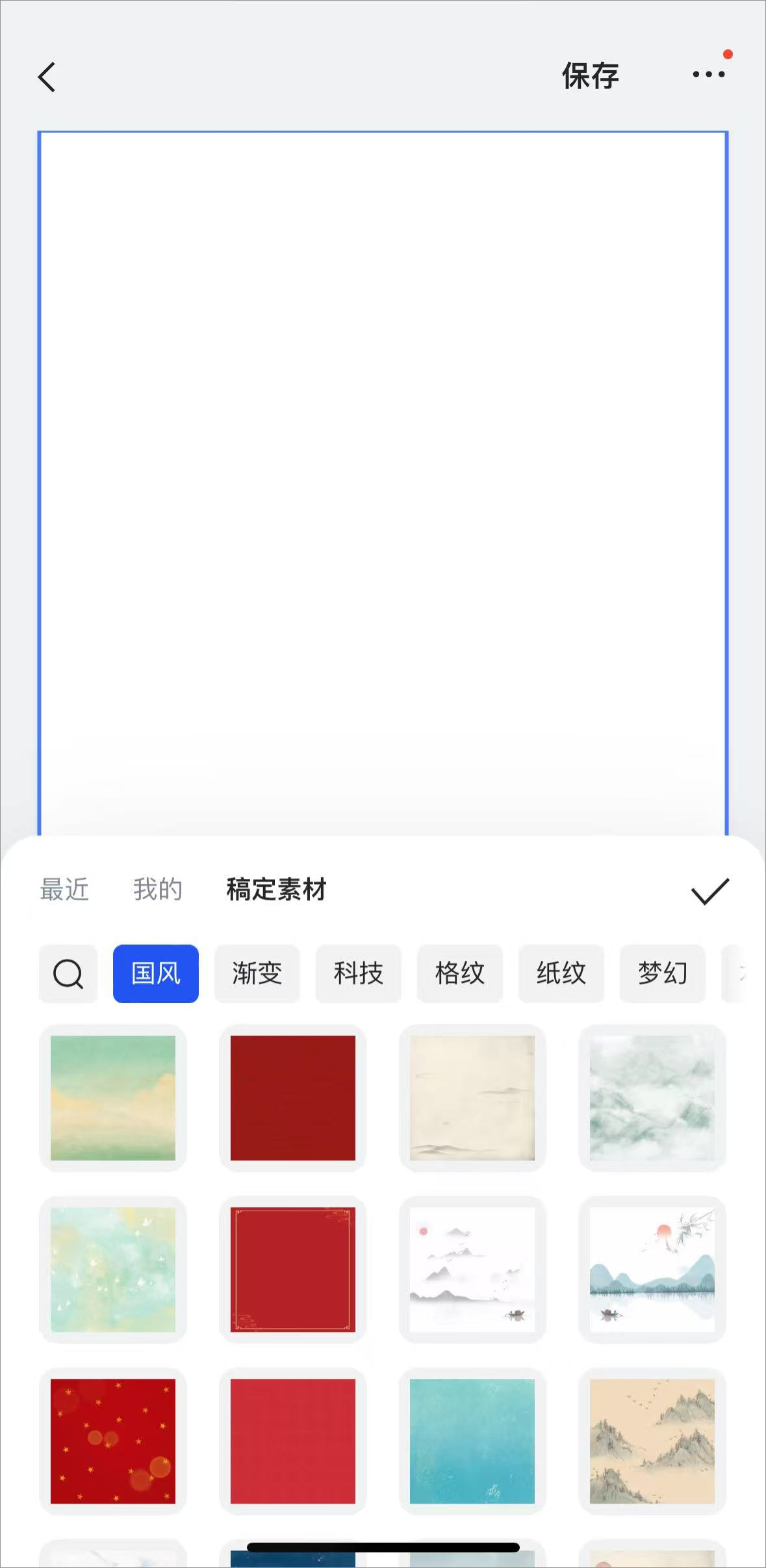
Task: Click the search magnifier icon
Action: coord(68,974)
